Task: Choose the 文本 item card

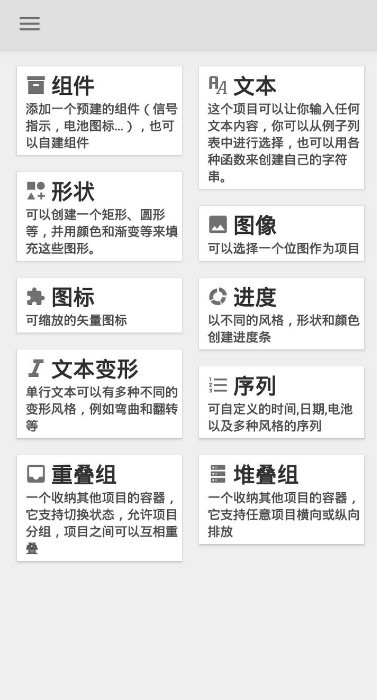Action: (281, 127)
